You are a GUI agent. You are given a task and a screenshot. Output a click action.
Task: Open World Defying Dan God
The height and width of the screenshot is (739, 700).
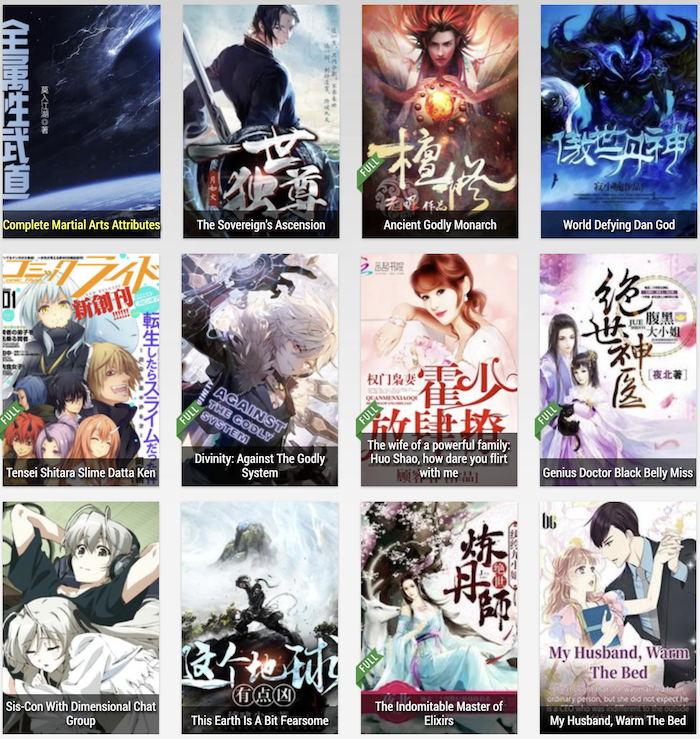[618, 120]
